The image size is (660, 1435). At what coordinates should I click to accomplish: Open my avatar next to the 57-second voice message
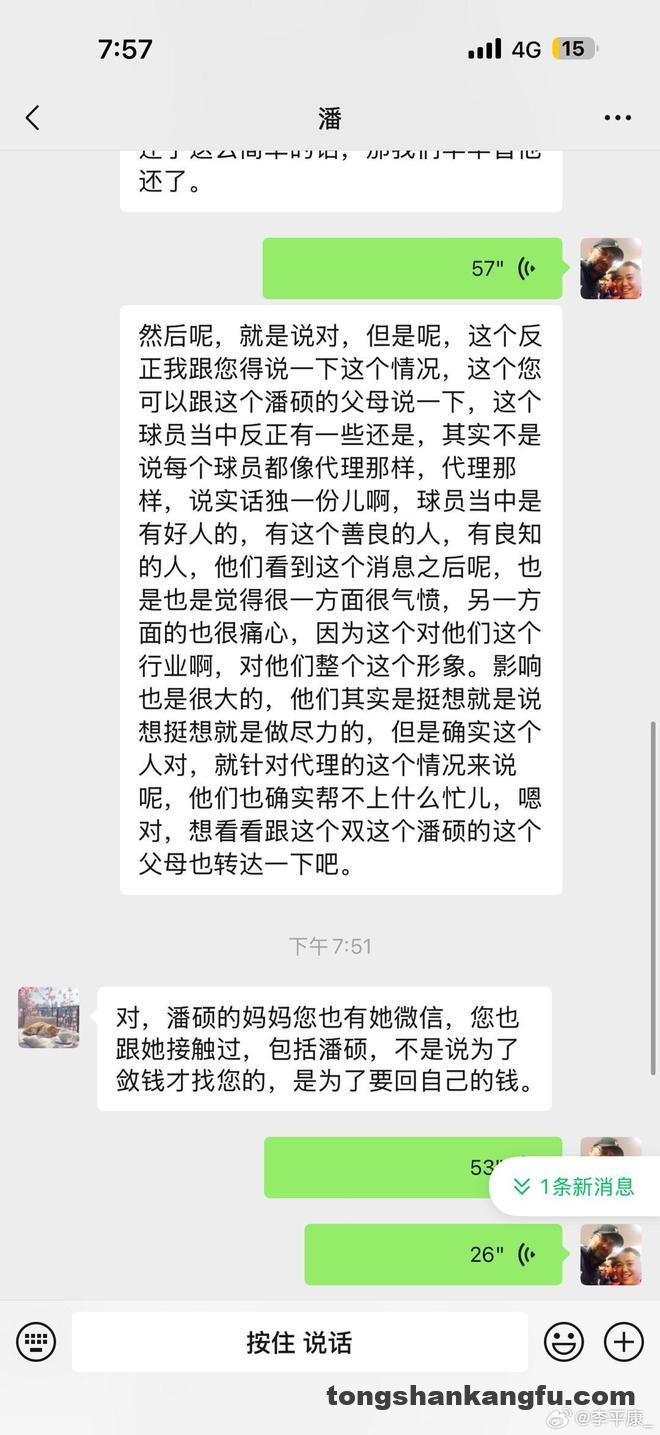pos(611,268)
